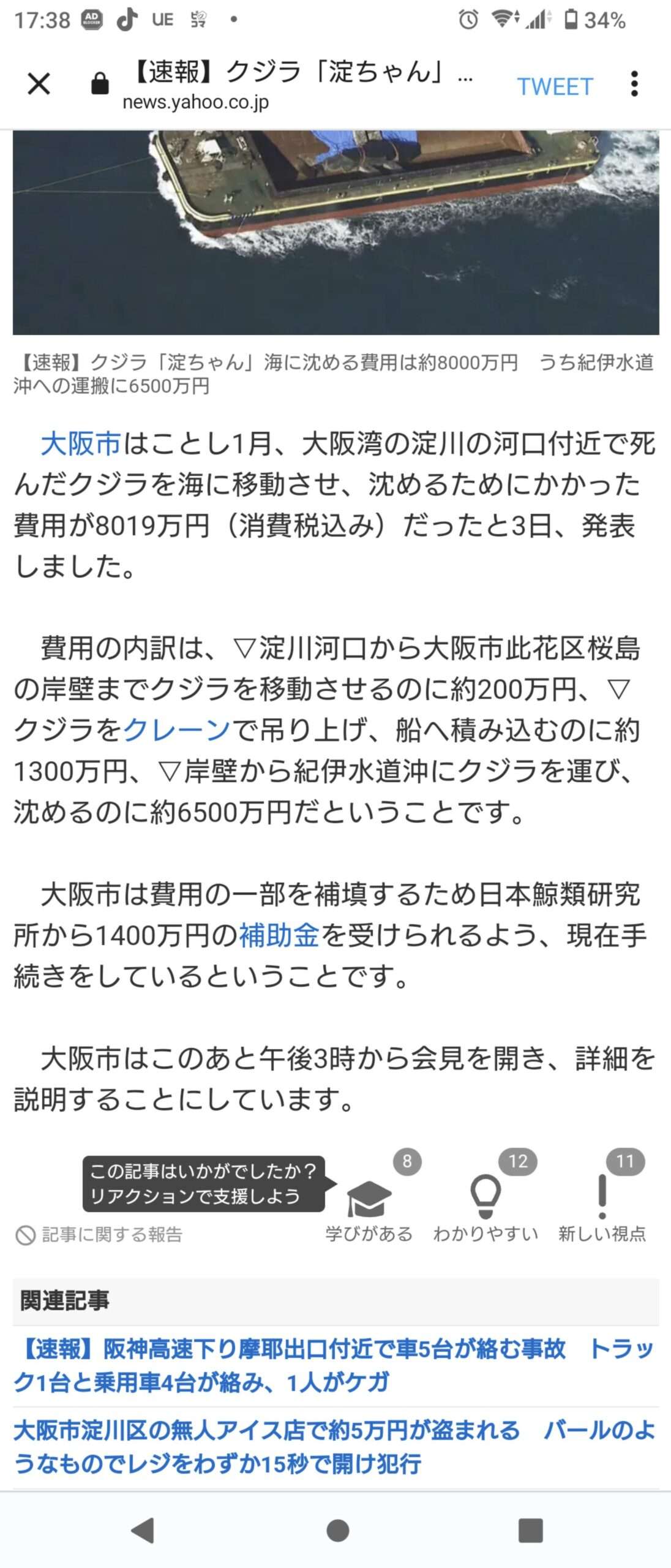Image resolution: width=671 pixels, height=1568 pixels.
Task: Follow the クレーン keyword link
Action: (x=177, y=730)
